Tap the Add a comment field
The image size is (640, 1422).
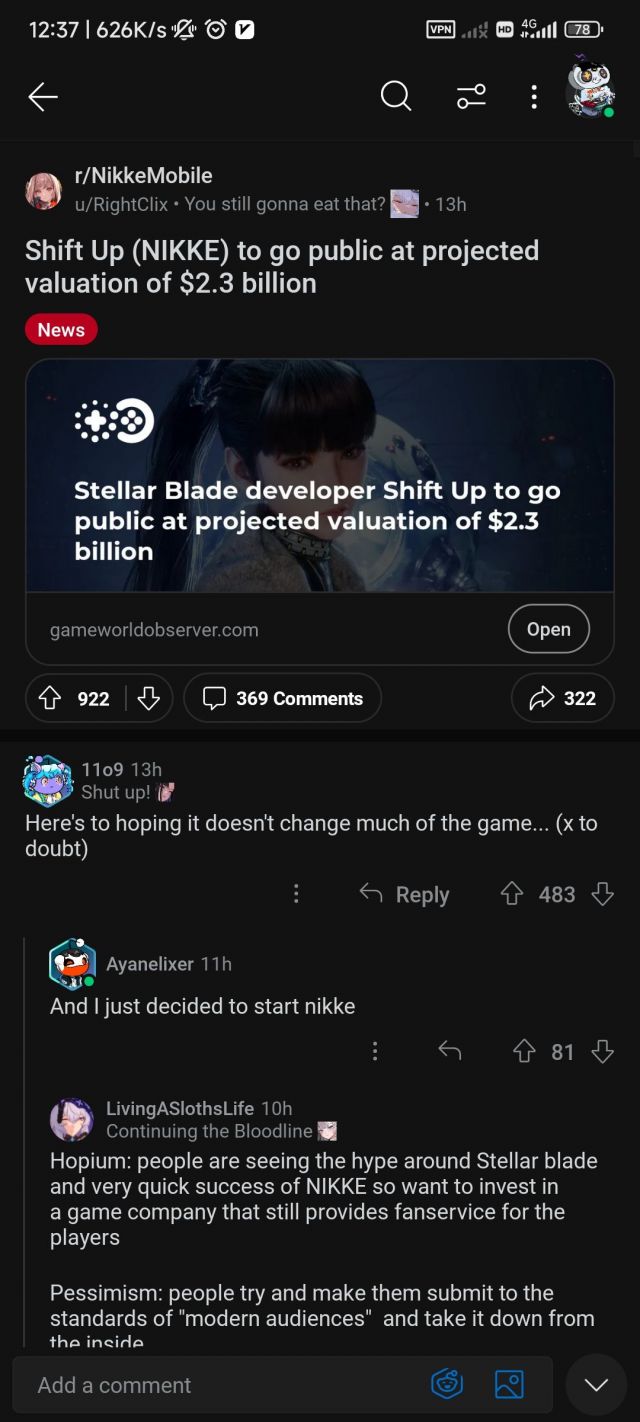pyautogui.click(x=220, y=1385)
